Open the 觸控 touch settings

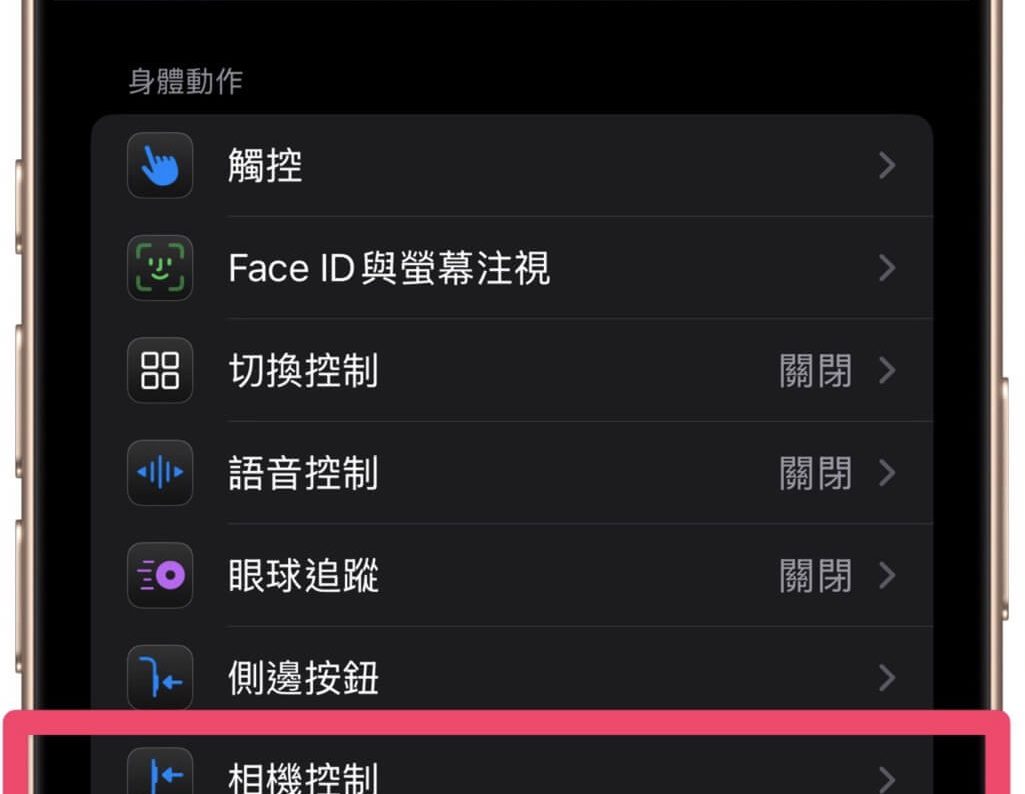[510, 166]
